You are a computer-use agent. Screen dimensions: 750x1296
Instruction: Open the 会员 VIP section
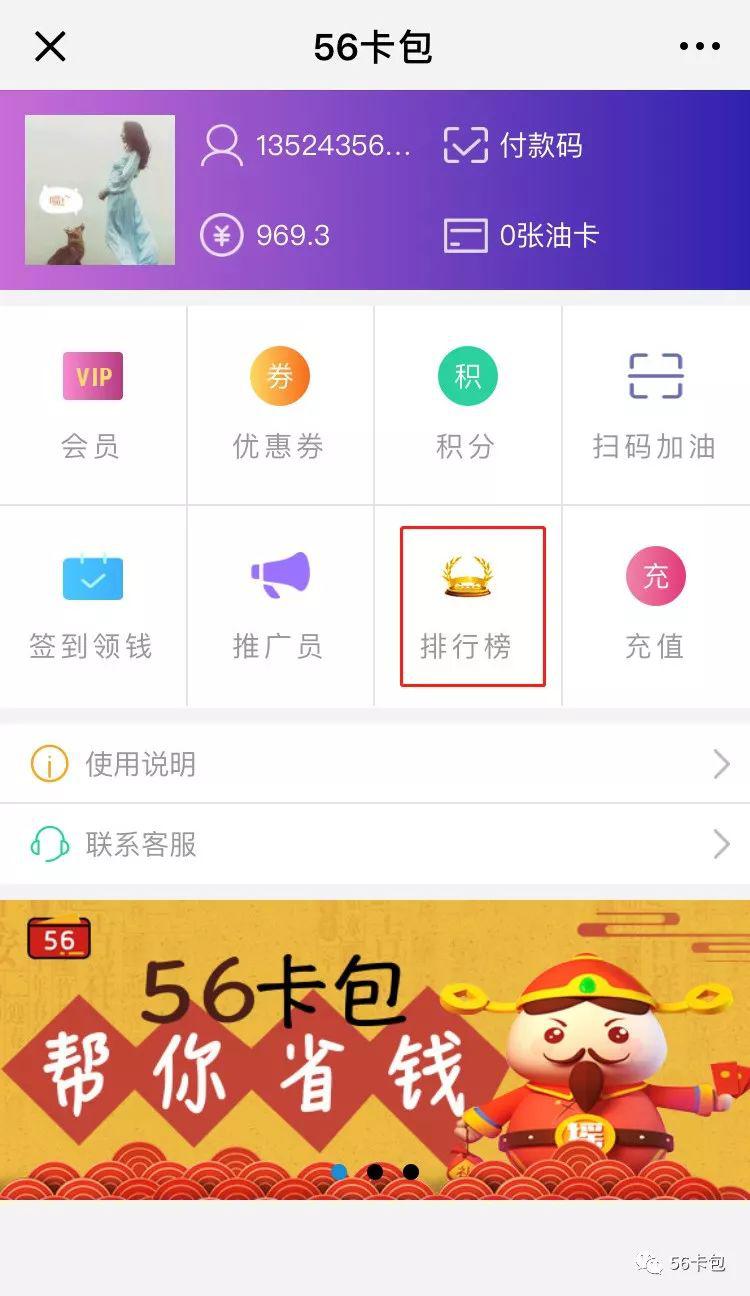point(92,405)
